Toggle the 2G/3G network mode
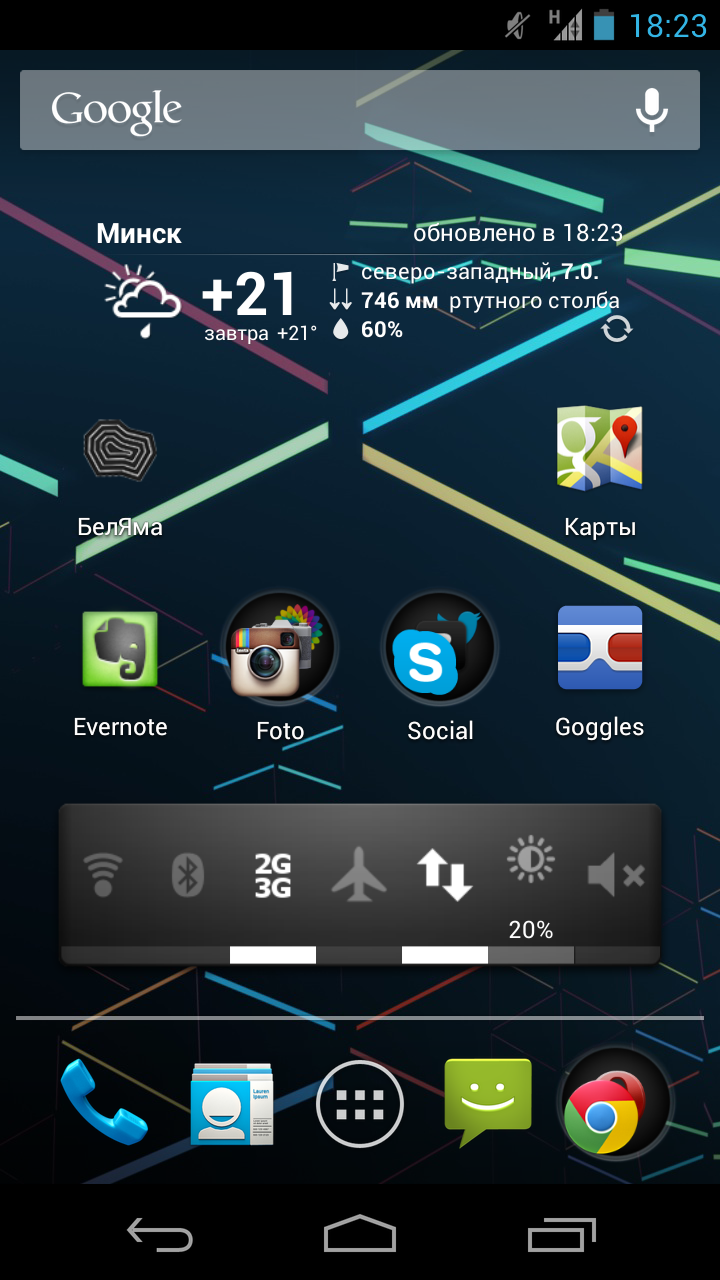 pyautogui.click(x=273, y=876)
